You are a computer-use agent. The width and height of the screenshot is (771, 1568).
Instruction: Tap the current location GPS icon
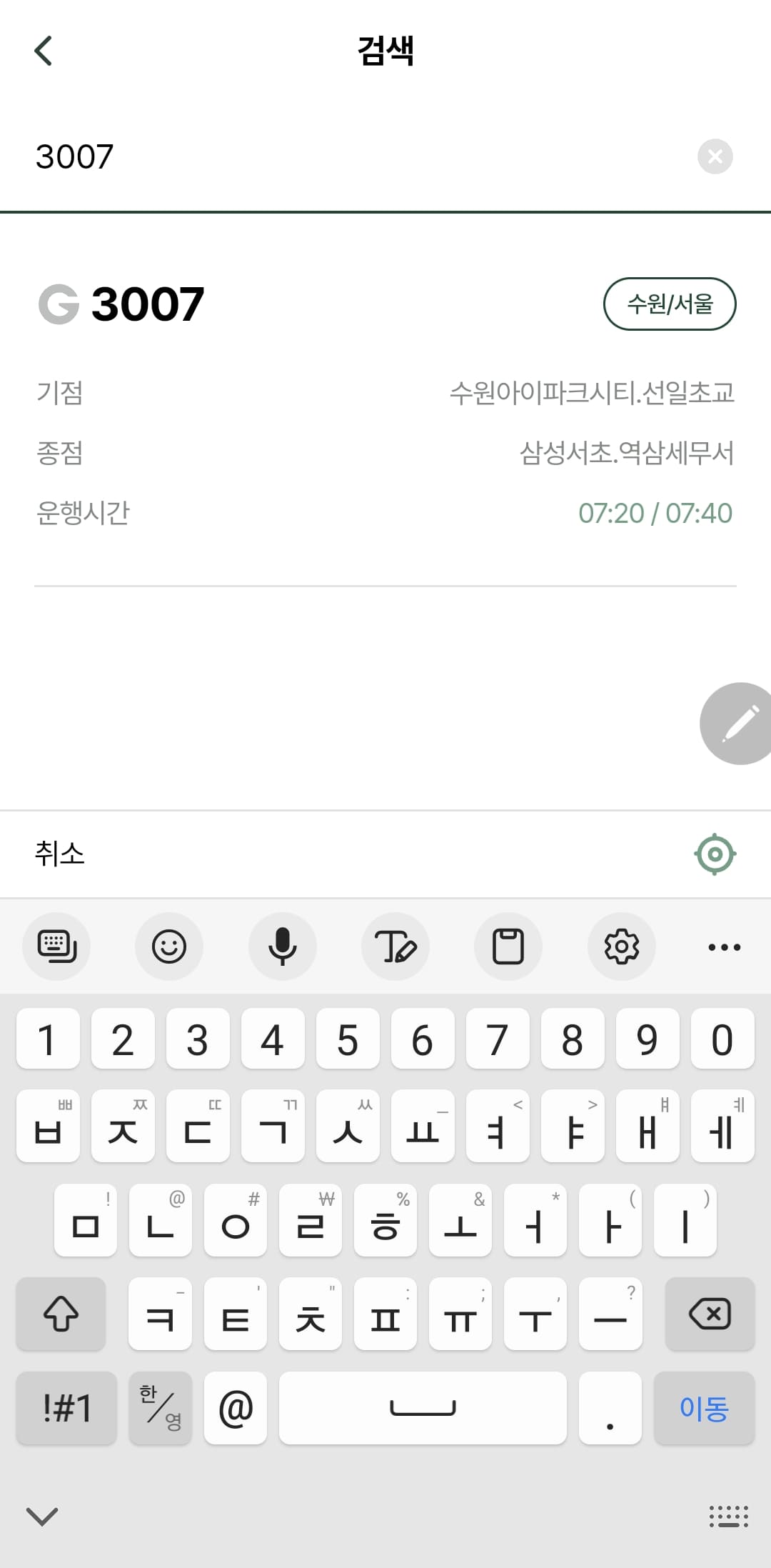[715, 853]
